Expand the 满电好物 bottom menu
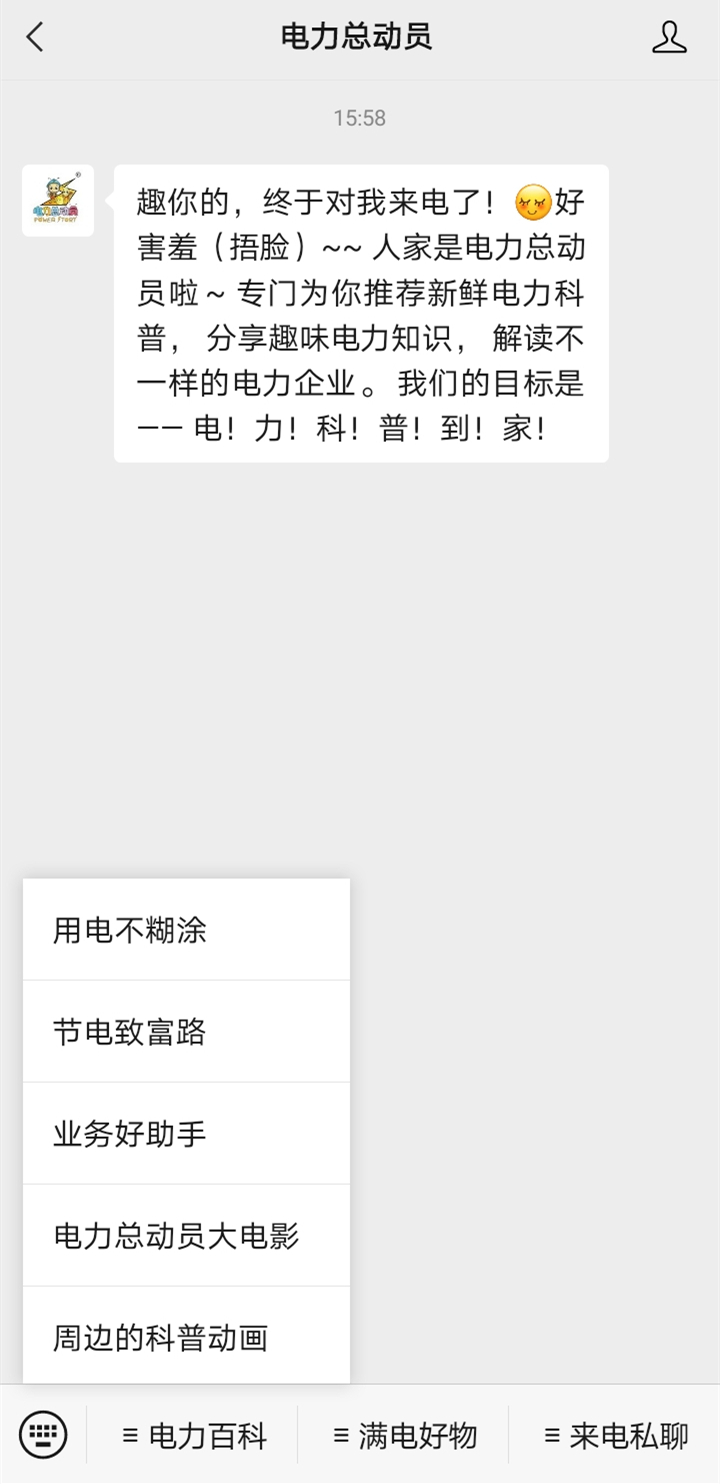720x1484 pixels. click(405, 1437)
